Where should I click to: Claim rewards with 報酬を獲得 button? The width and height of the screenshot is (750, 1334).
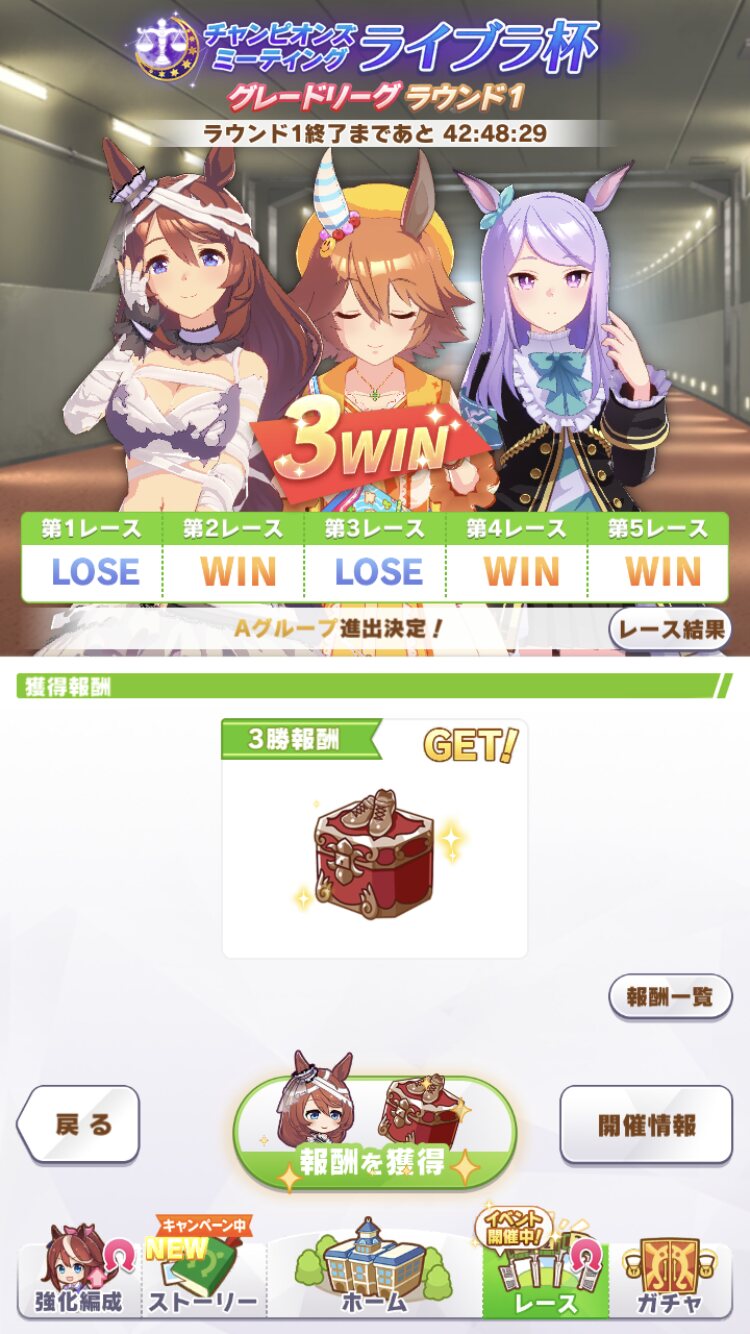(375, 1133)
